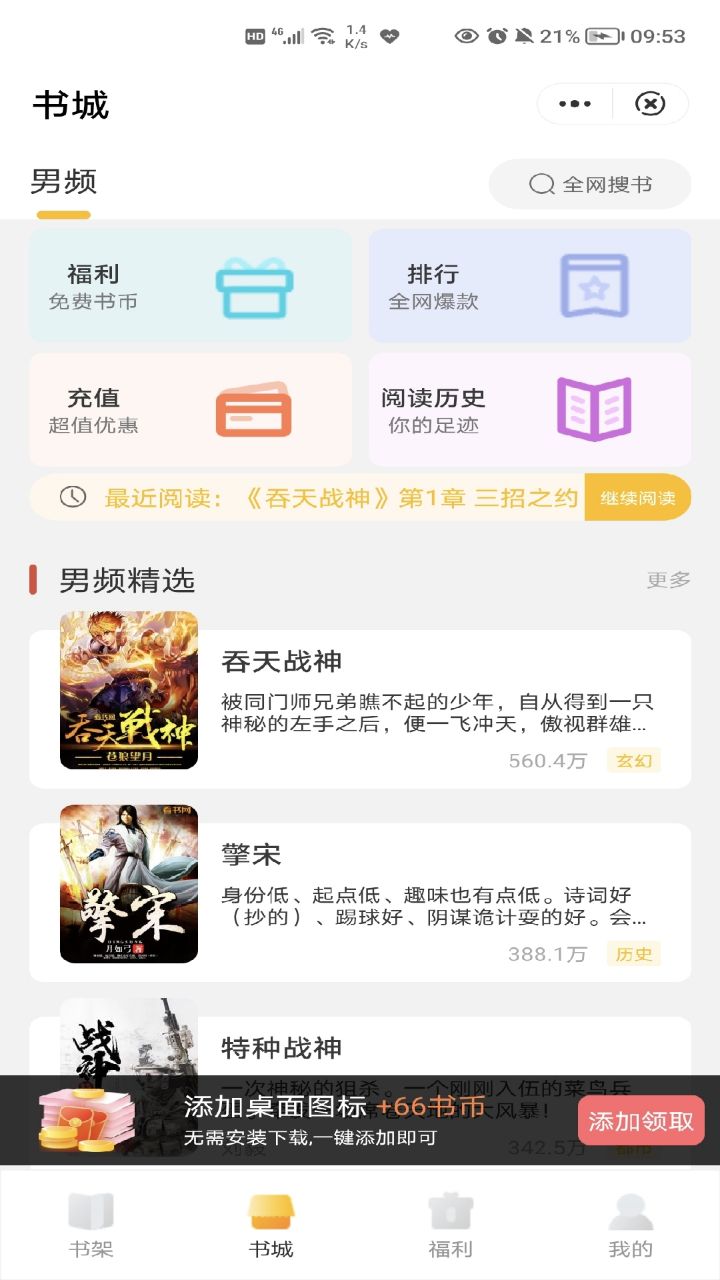Select the 我的 profile icon
The image size is (720, 1280).
(629, 1210)
